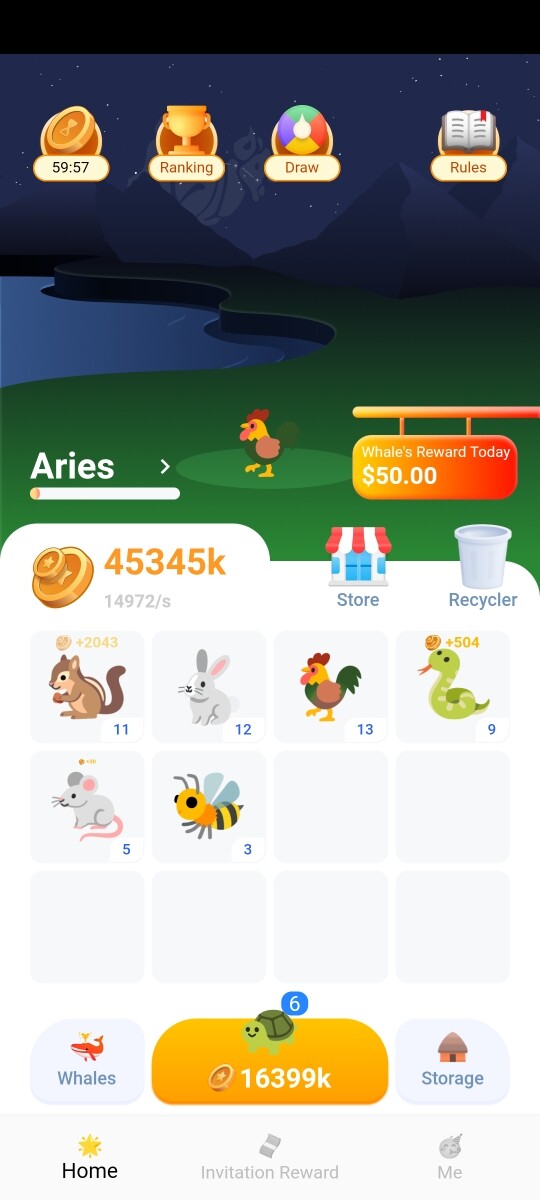Image resolution: width=540 pixels, height=1200 pixels.
Task: Select the level 9 snake tile
Action: (x=453, y=687)
